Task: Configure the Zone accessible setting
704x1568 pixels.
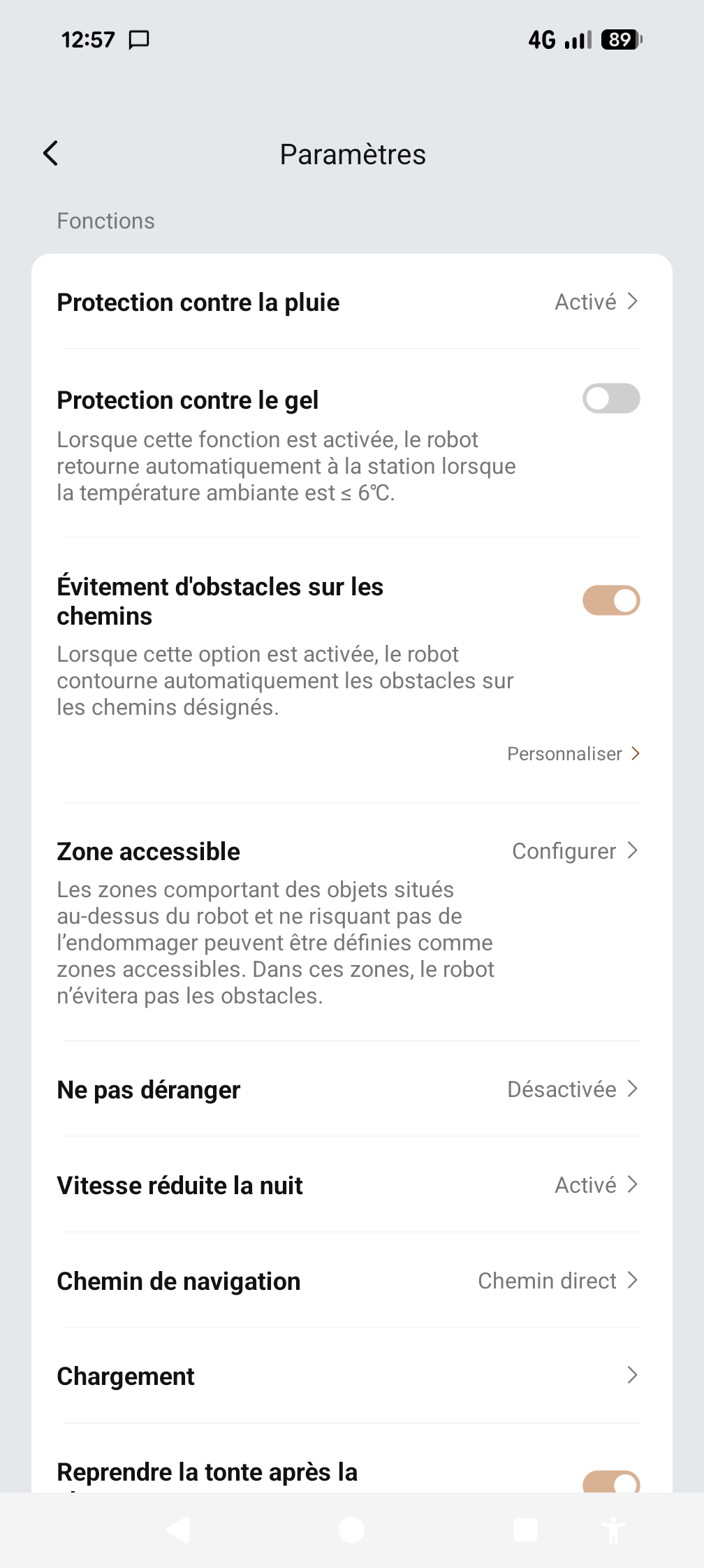Action: point(575,850)
